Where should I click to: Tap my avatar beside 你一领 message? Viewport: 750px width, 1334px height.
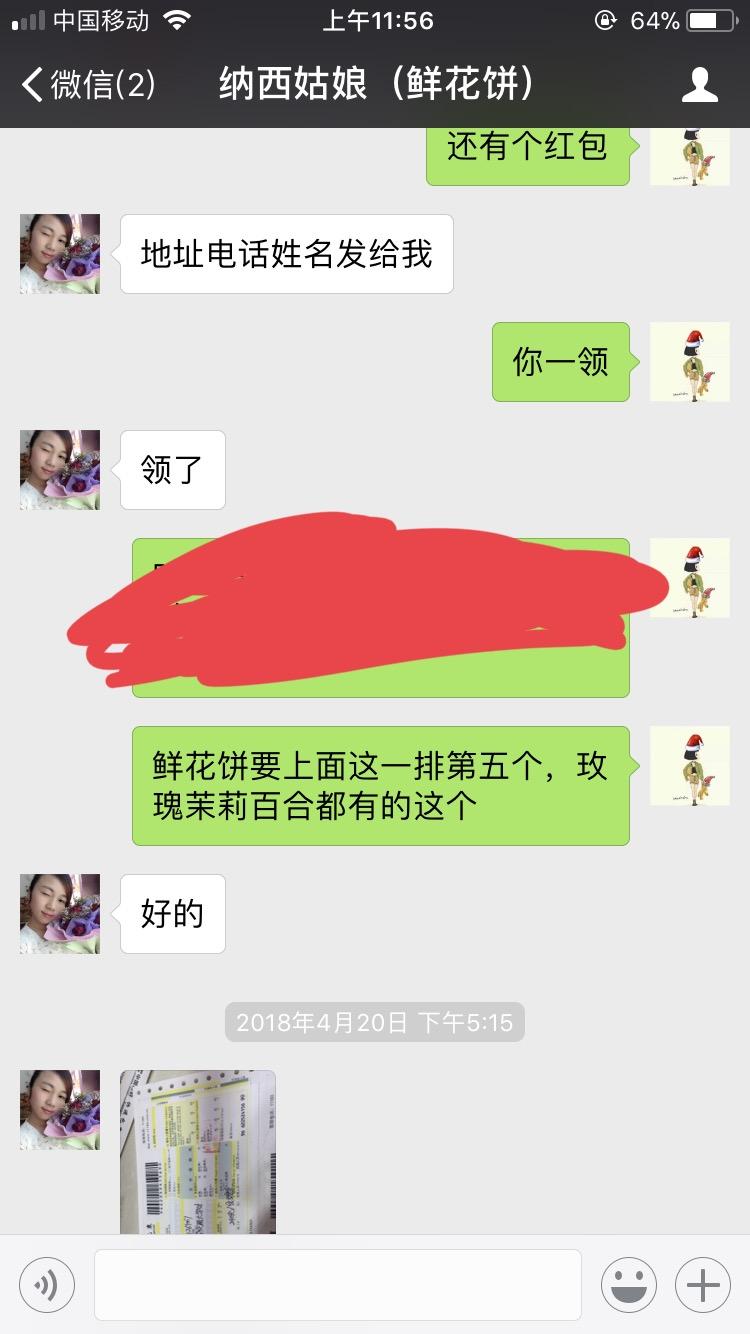[x=689, y=362]
